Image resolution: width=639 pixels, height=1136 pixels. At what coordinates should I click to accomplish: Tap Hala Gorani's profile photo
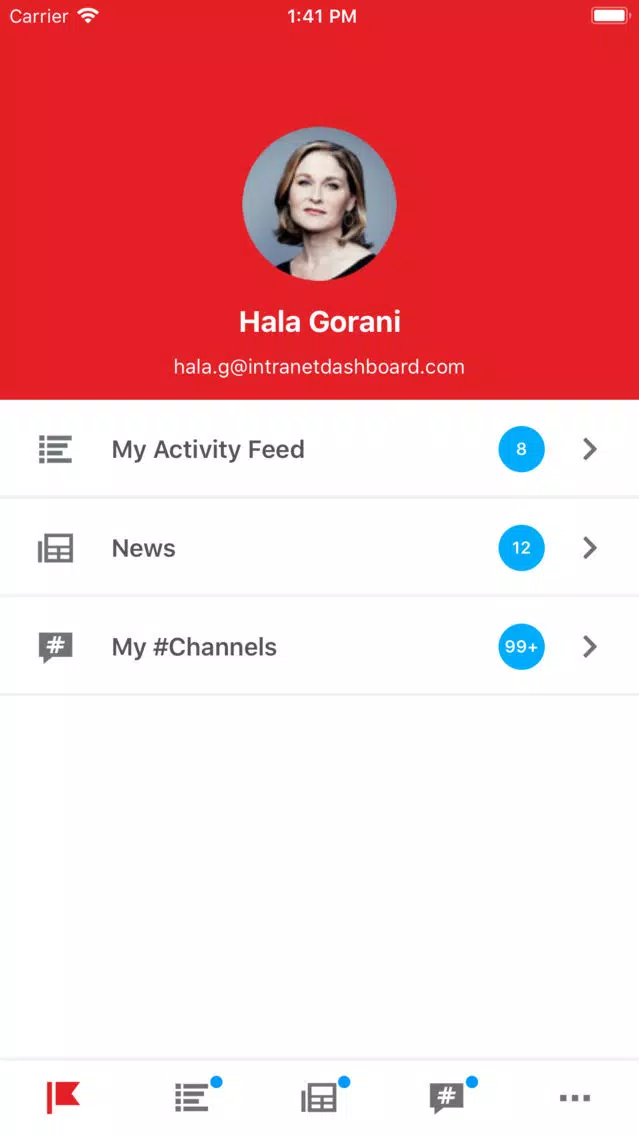point(320,204)
